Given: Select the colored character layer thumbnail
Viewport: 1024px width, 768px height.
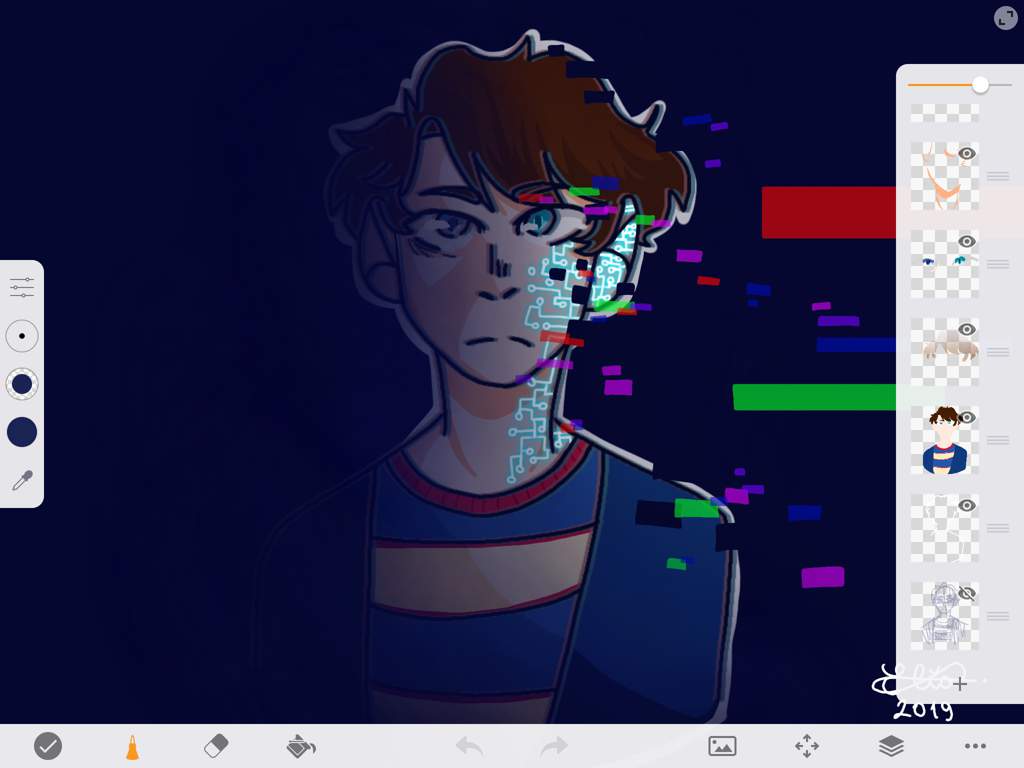Looking at the screenshot, I should pyautogui.click(x=944, y=440).
